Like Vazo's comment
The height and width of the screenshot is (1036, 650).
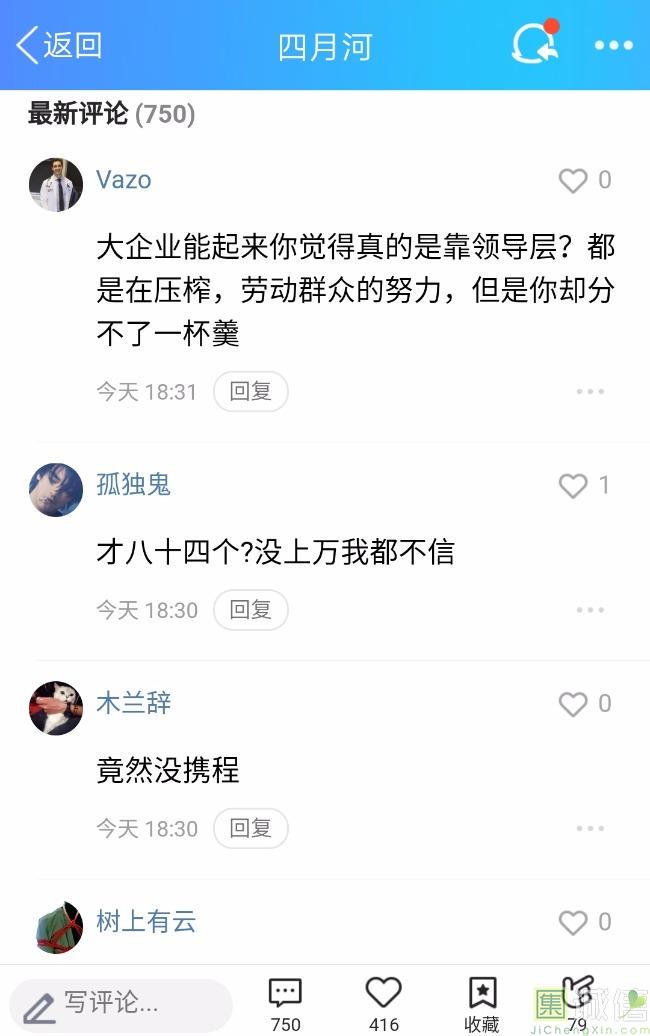[x=573, y=181]
